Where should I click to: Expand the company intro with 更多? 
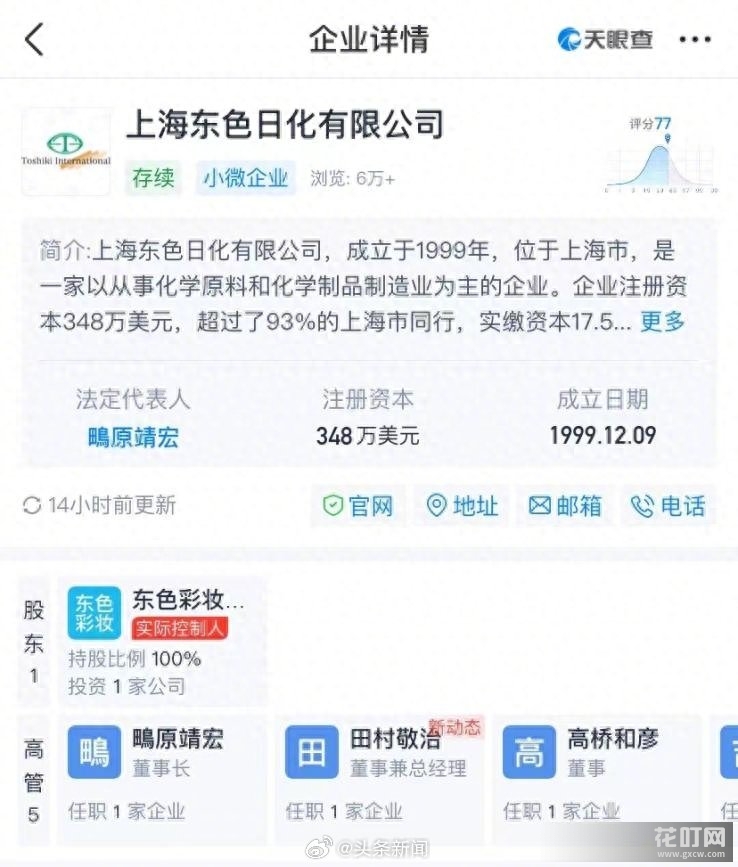(663, 321)
